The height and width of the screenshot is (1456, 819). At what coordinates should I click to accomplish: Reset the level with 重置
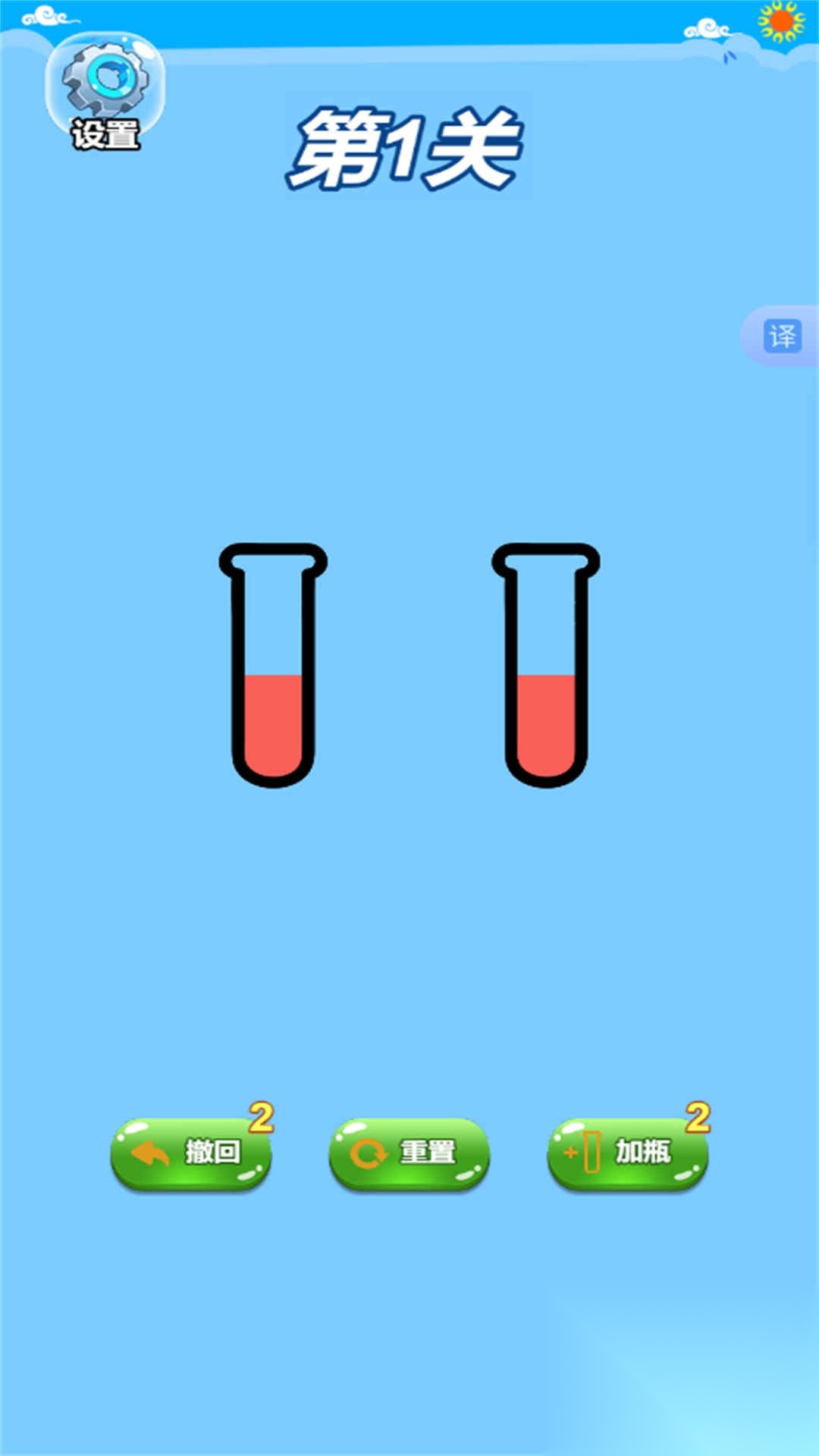tap(409, 1153)
